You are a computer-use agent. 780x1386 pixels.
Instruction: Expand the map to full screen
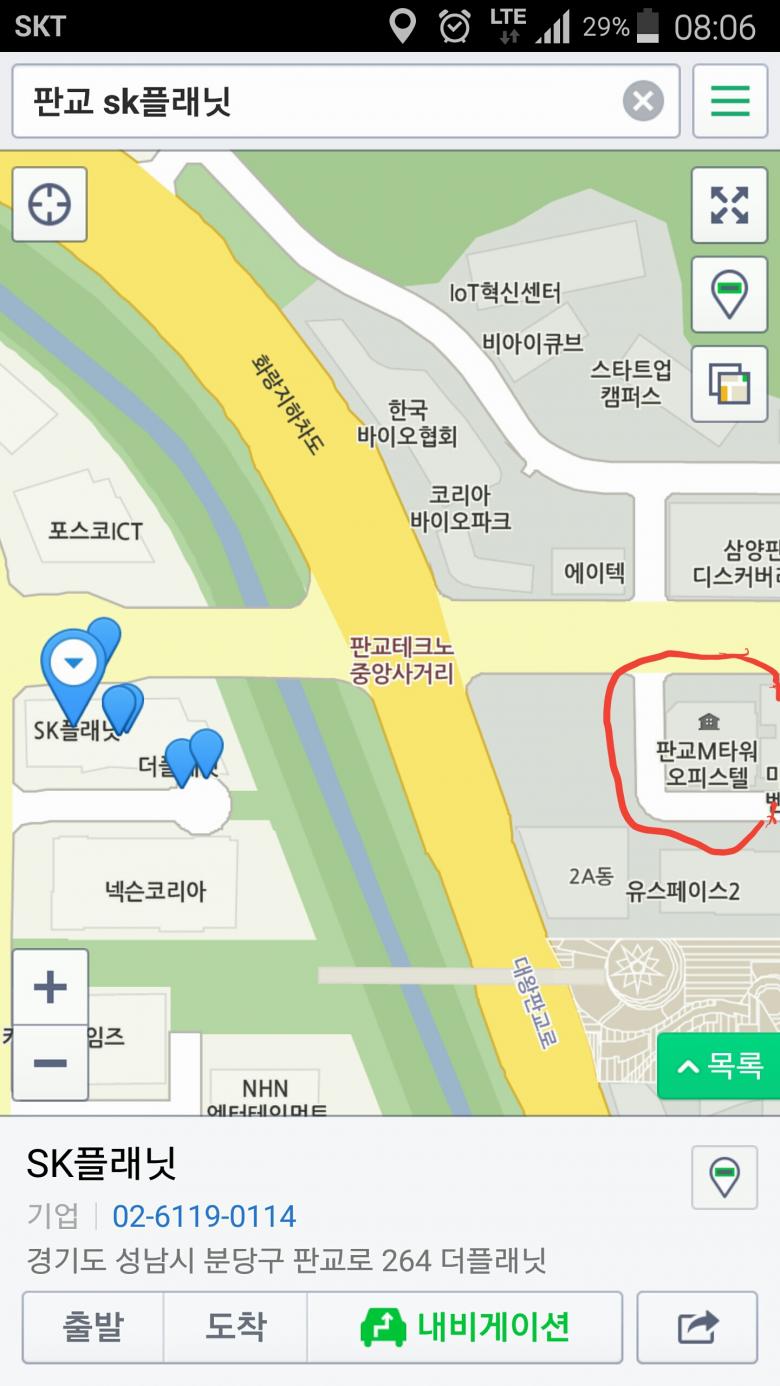point(729,205)
